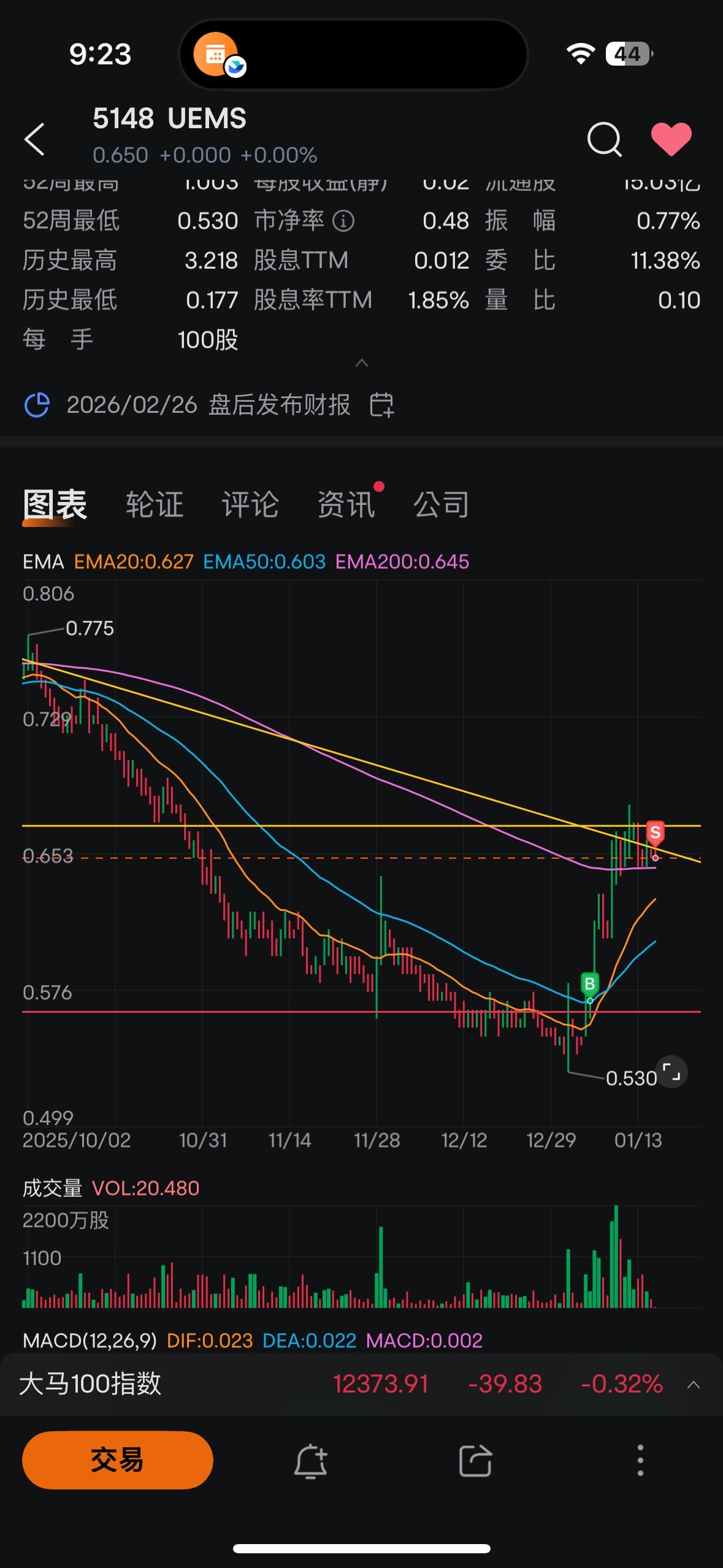Switch to the 评论 tab
This screenshot has height=1568, width=723.
click(250, 504)
